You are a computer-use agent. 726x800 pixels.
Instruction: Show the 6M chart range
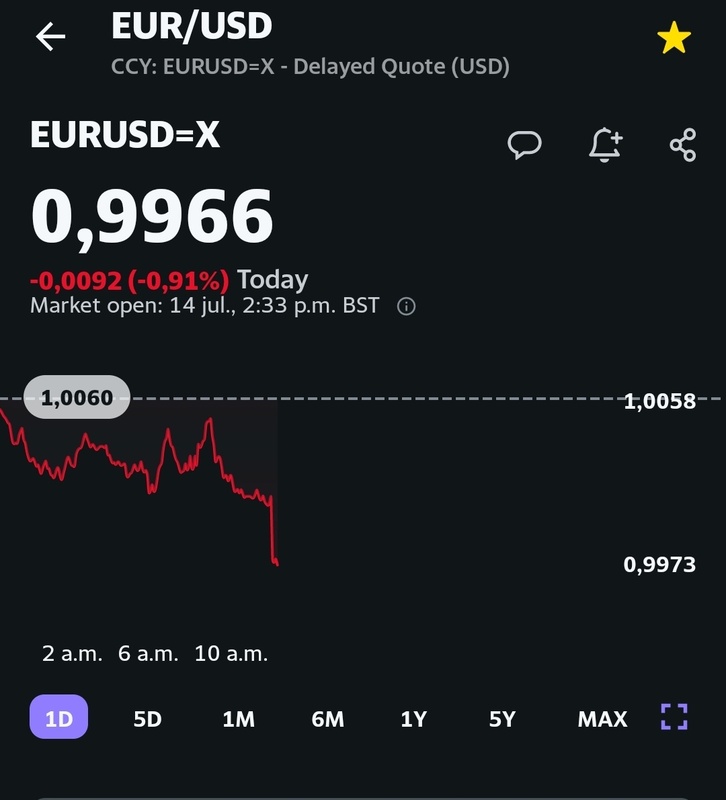[x=327, y=718]
